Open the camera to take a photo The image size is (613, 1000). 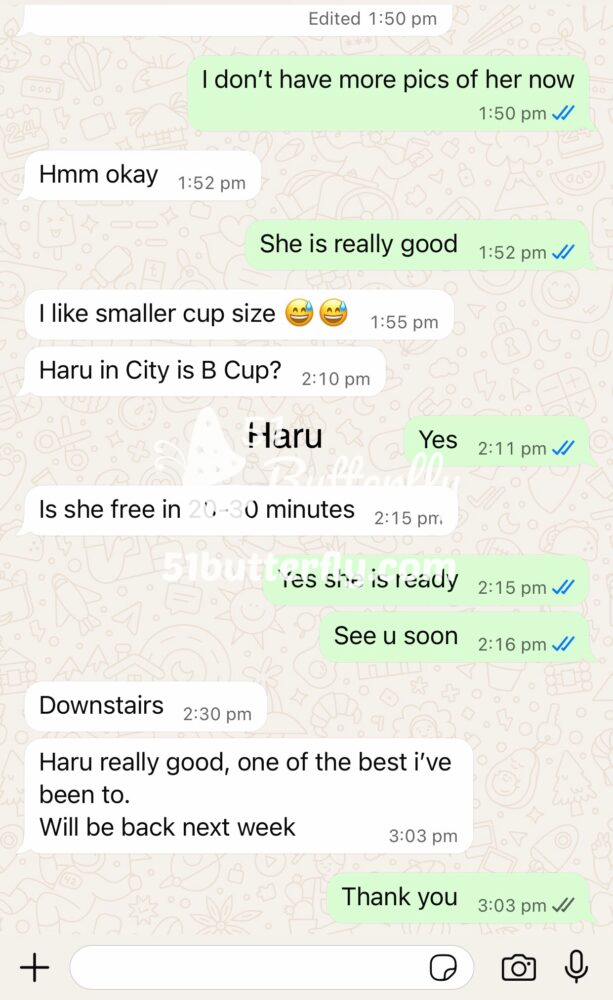(x=518, y=967)
